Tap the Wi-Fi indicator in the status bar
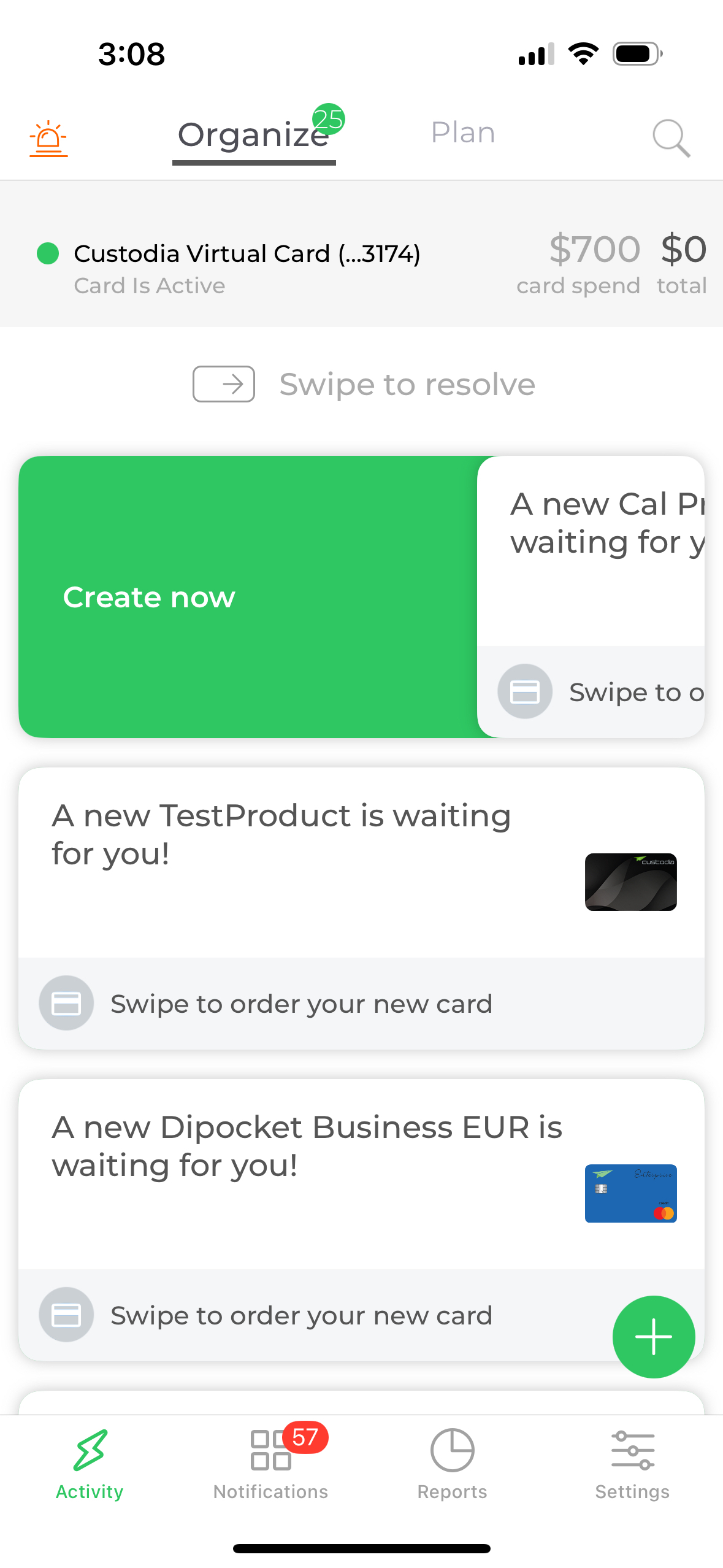723x1568 pixels. [583, 54]
